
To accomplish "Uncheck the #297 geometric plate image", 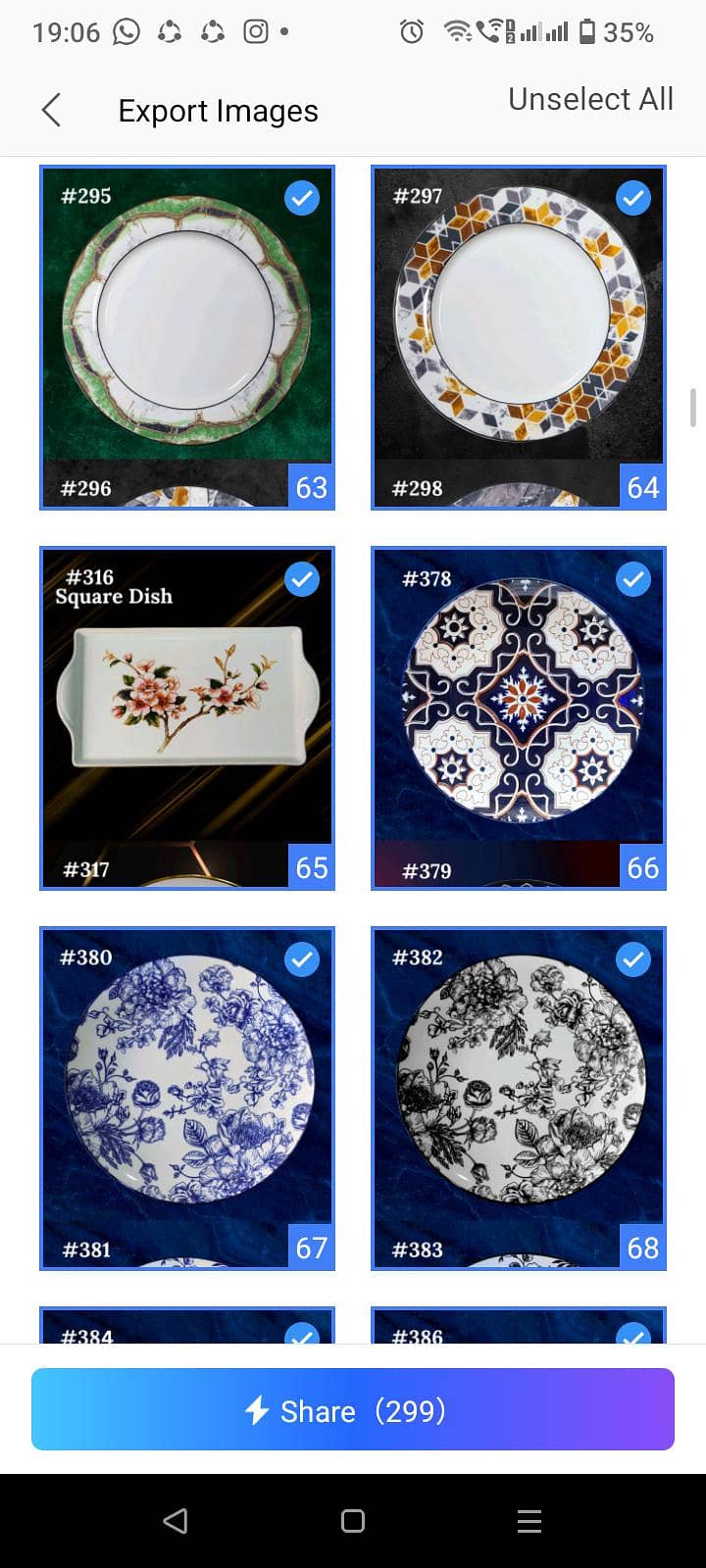I will [x=633, y=198].
